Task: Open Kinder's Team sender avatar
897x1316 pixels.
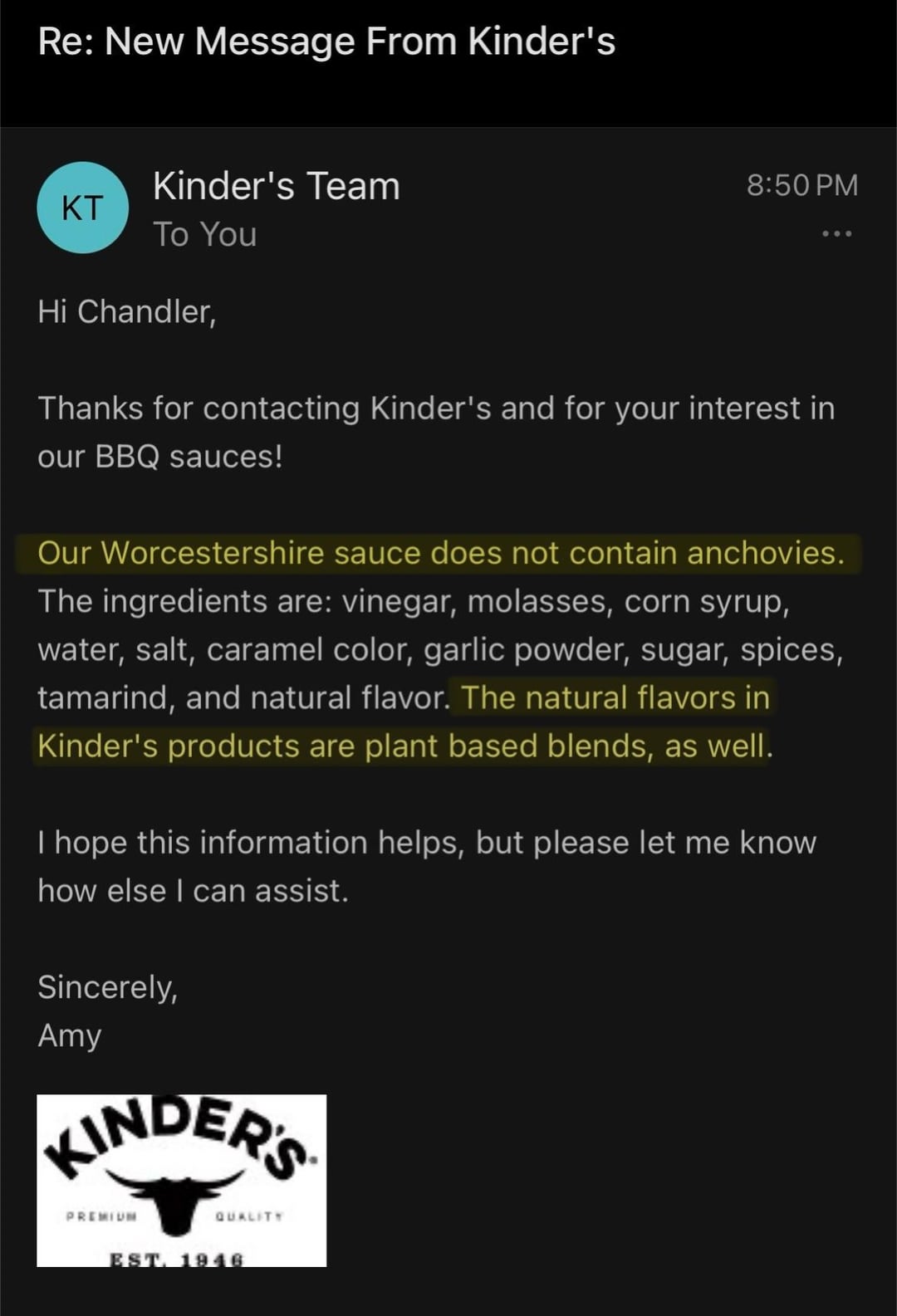Action: click(x=82, y=208)
